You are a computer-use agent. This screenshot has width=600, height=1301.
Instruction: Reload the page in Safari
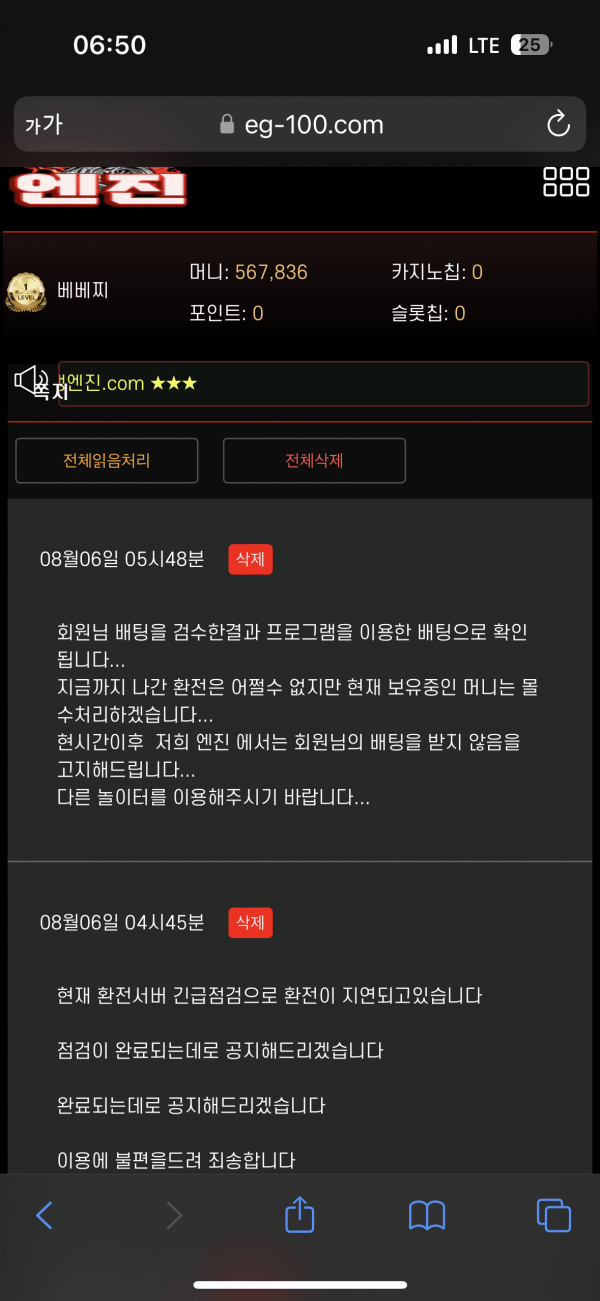(558, 125)
